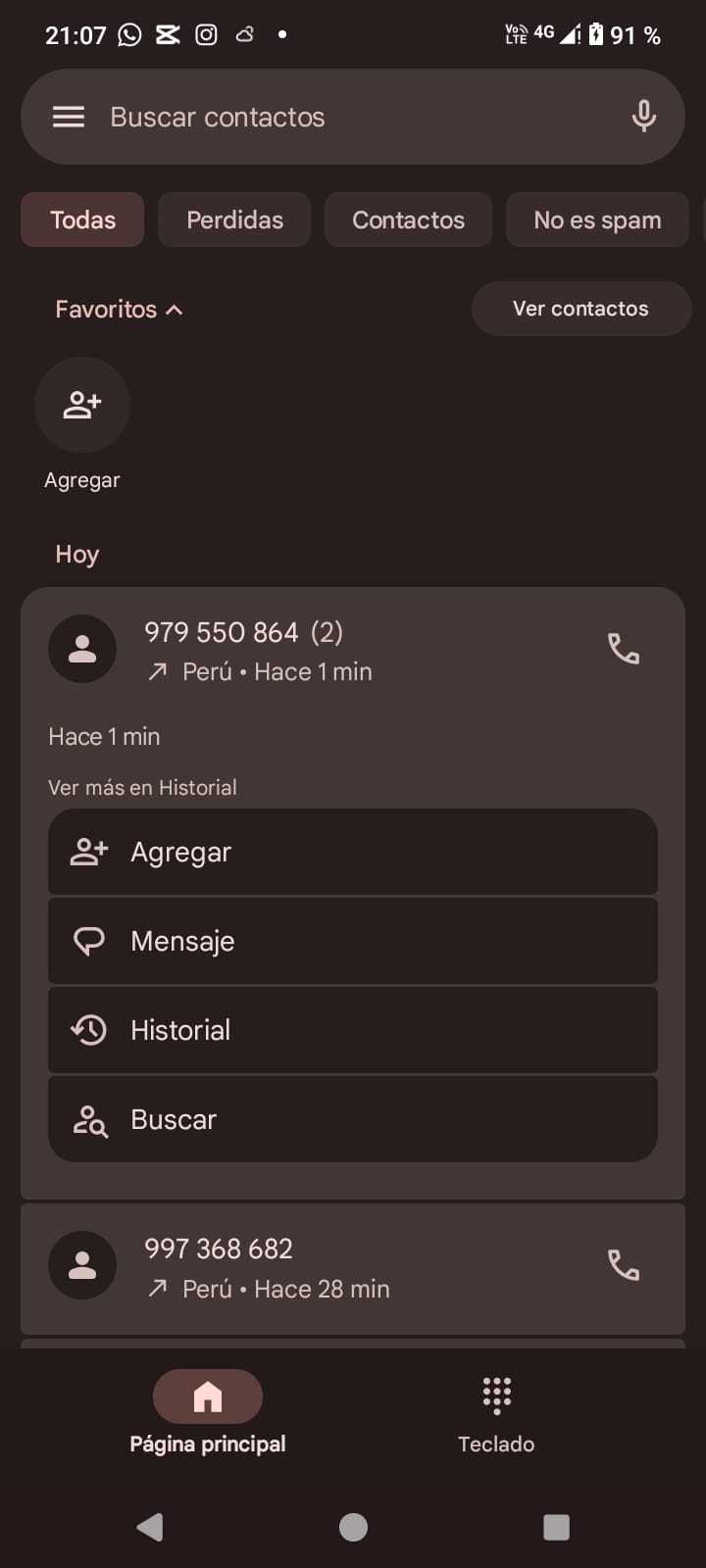Start voice search with the microphone
The height and width of the screenshot is (1568, 706).
pos(643,117)
